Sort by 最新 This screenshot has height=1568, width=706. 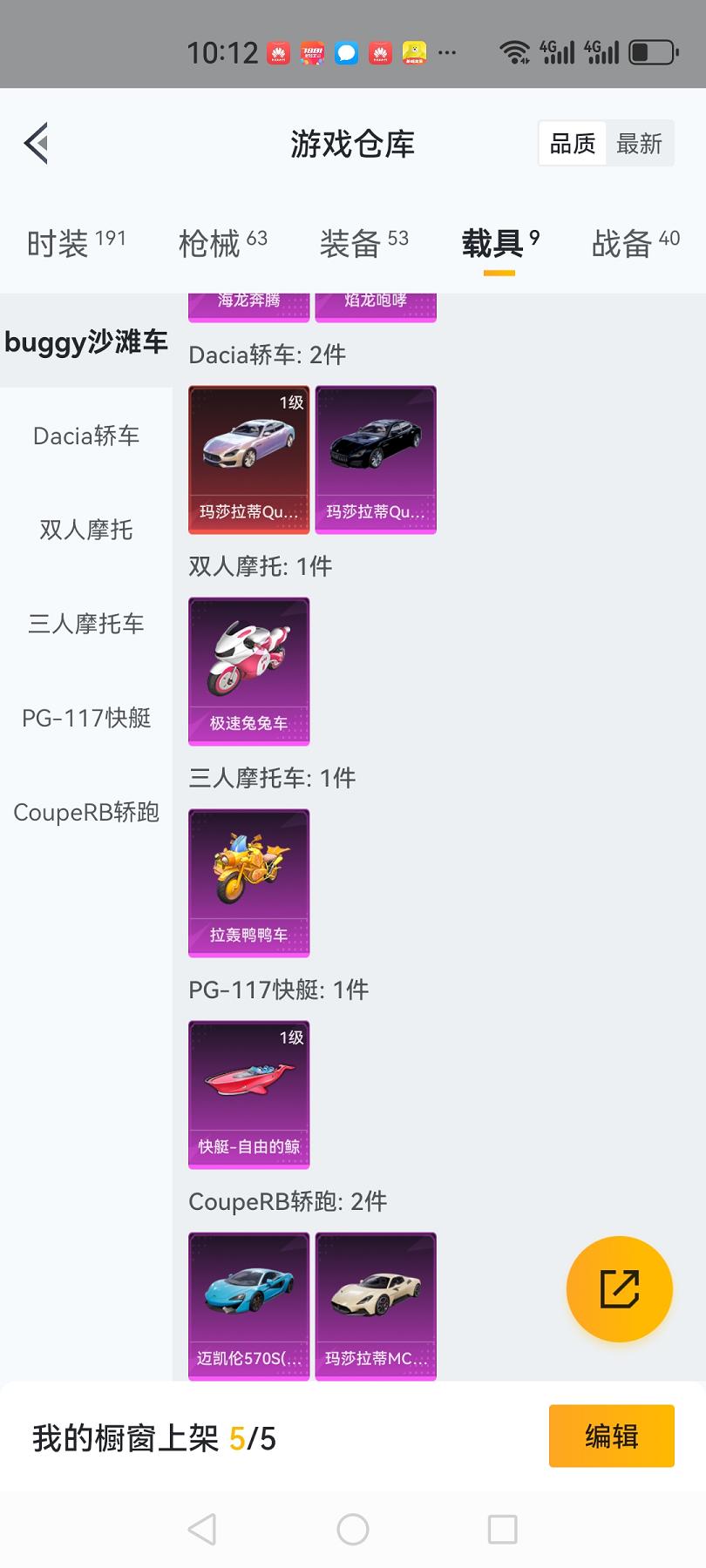[x=640, y=144]
